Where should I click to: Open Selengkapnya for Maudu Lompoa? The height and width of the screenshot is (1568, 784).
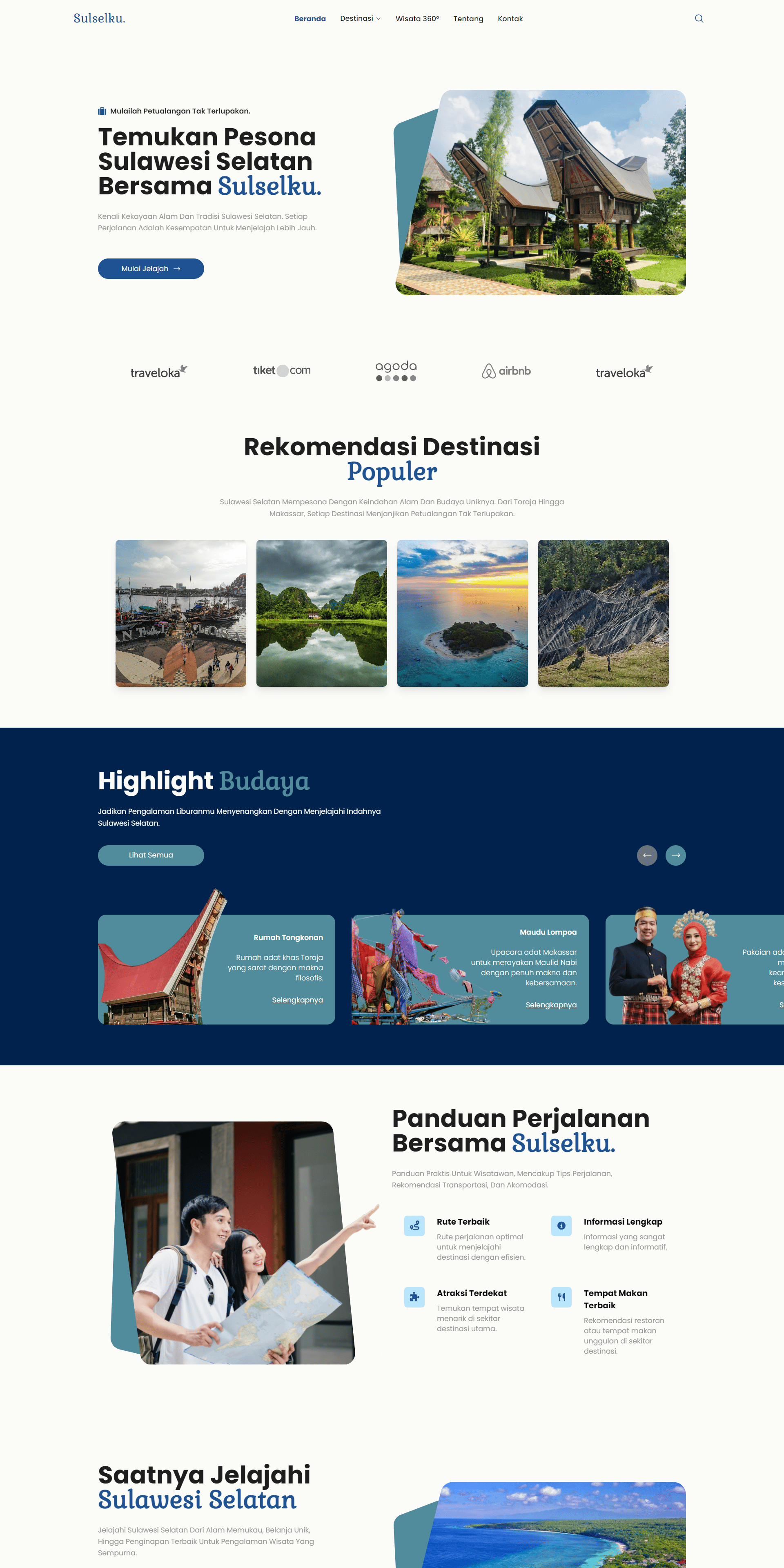click(551, 1005)
